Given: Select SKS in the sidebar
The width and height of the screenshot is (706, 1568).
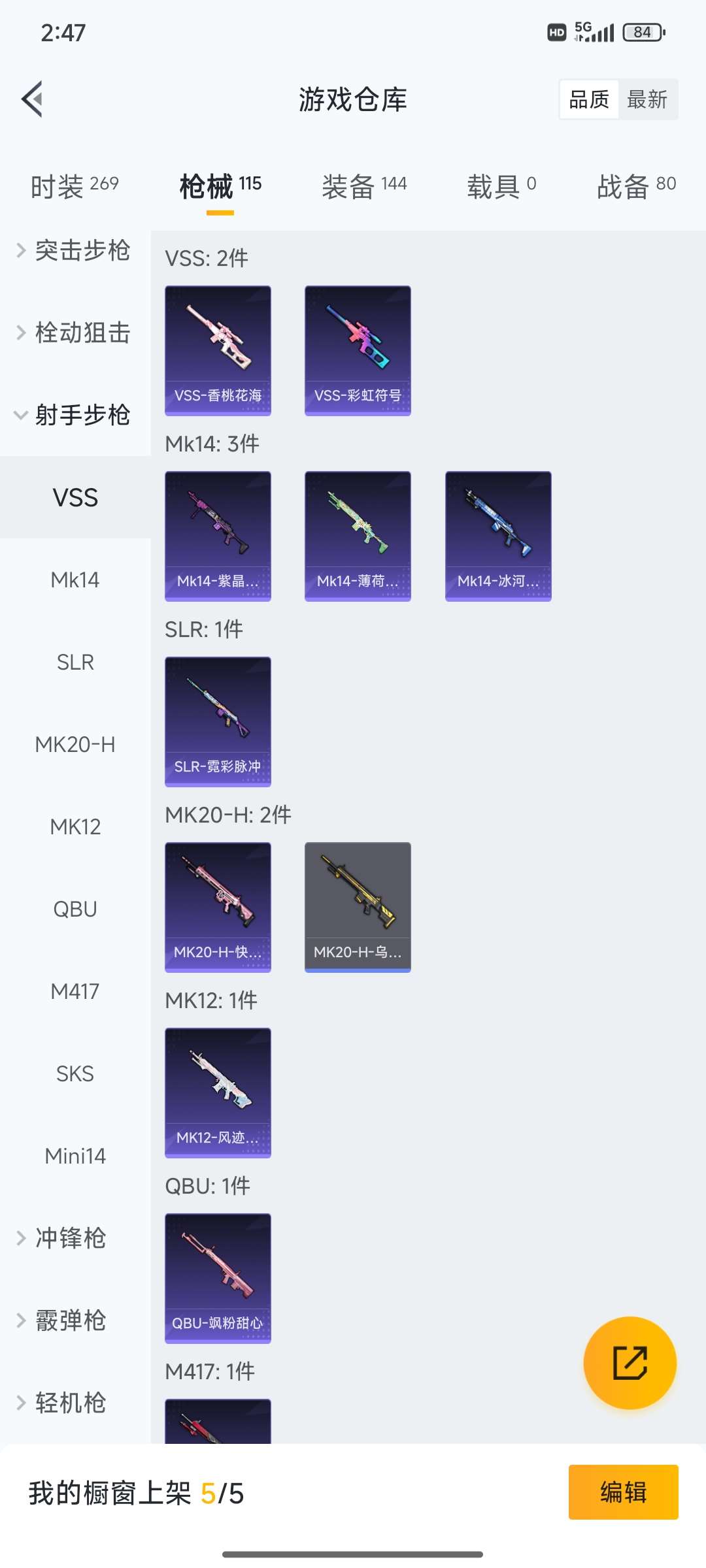Looking at the screenshot, I should point(75,1073).
